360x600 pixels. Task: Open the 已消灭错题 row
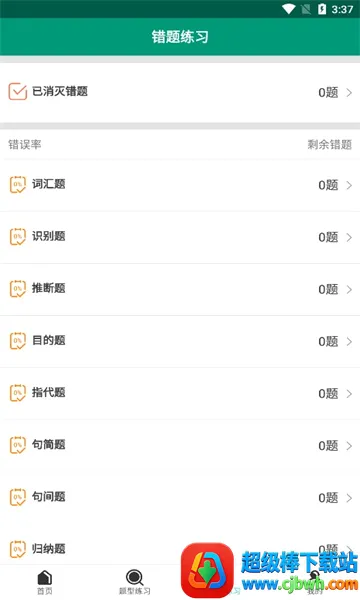(x=180, y=92)
